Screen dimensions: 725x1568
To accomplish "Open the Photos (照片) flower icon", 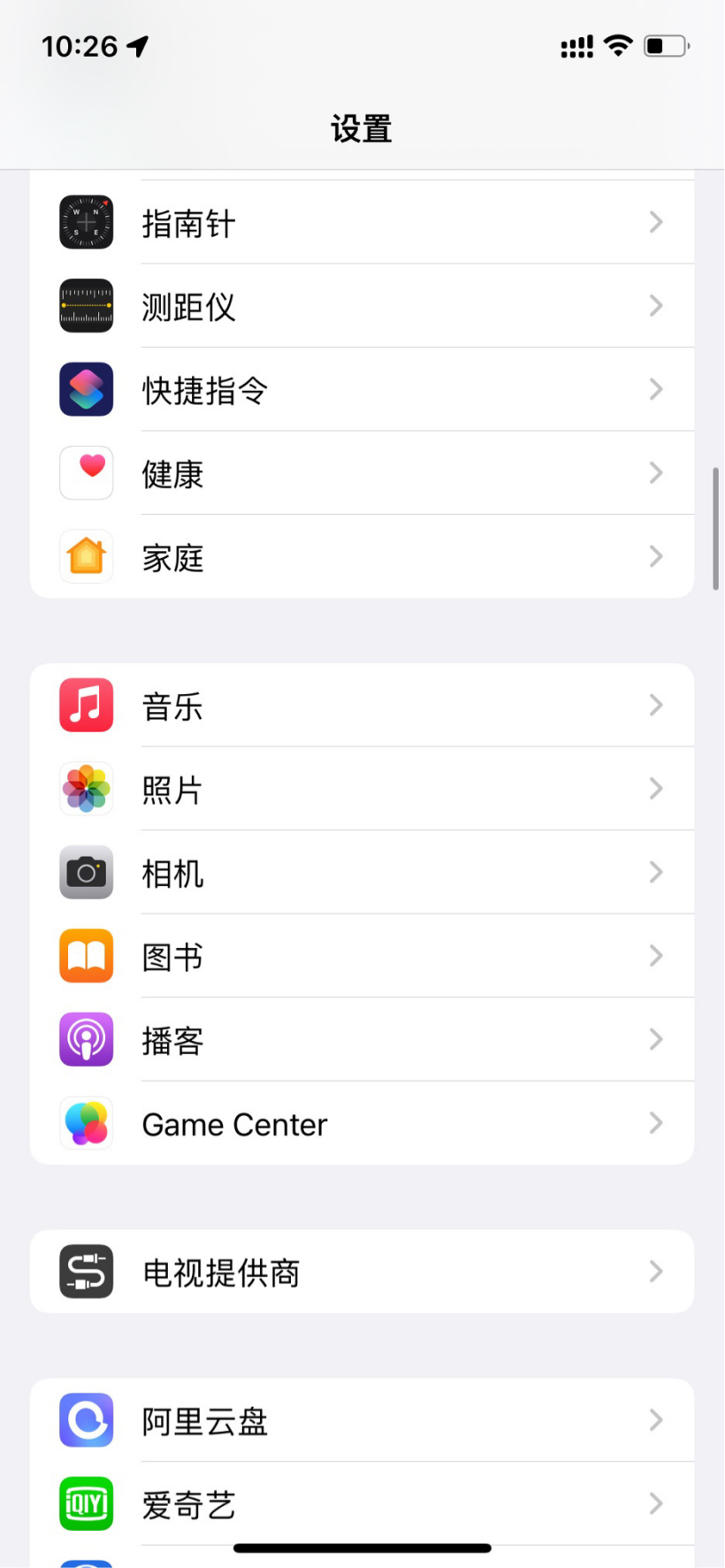I will pos(86,789).
